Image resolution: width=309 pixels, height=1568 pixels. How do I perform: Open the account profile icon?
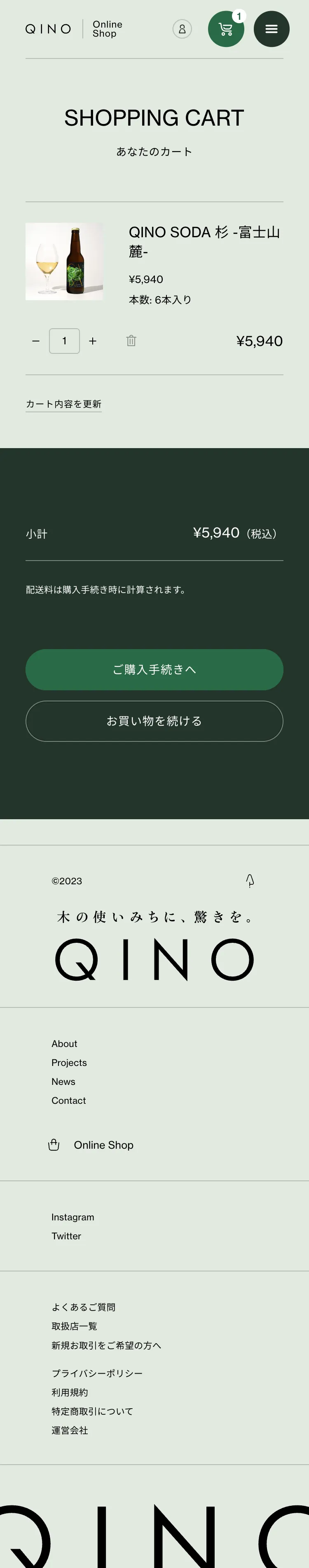pos(182,28)
